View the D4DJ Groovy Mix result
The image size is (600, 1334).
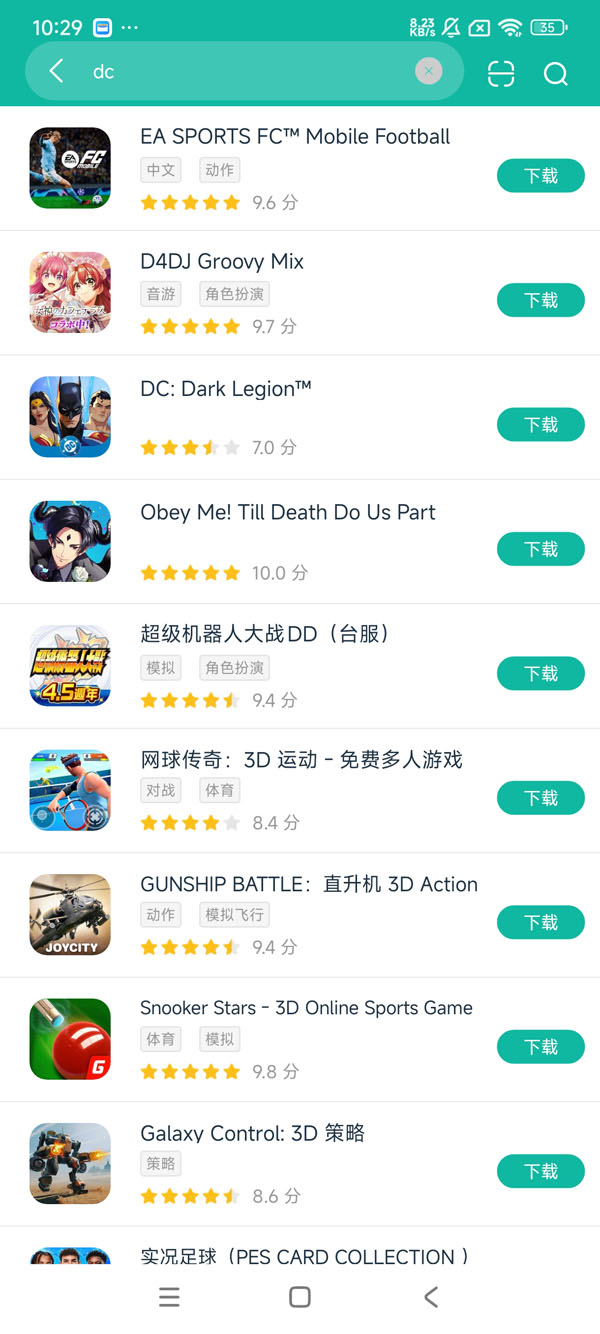click(x=222, y=262)
